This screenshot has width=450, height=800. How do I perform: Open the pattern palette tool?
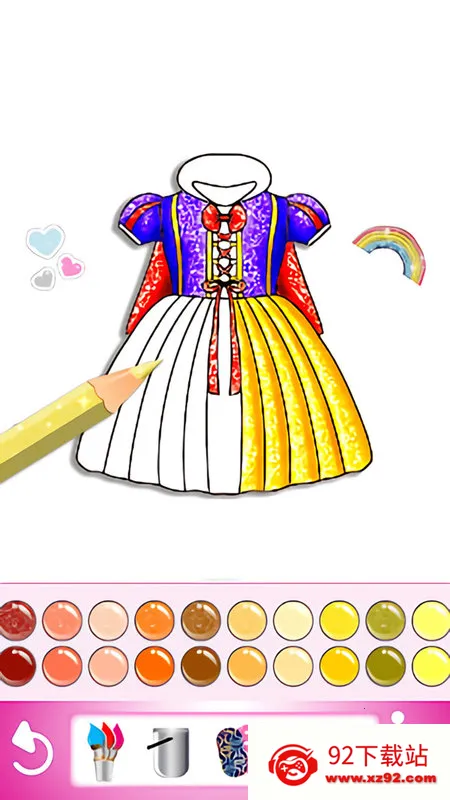232,752
